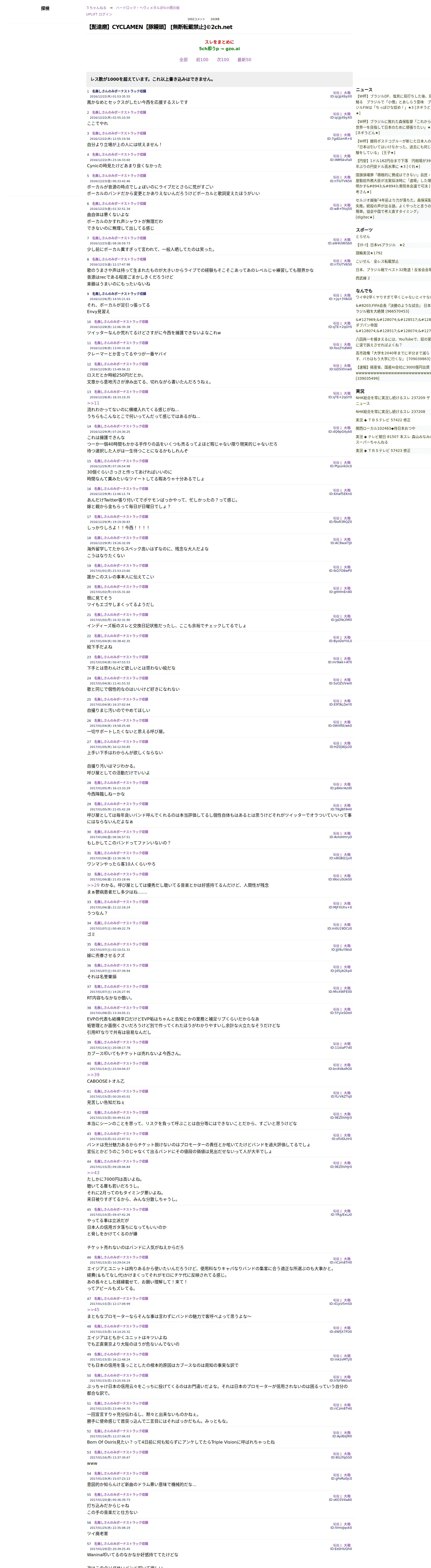Screen dimensions: 431x1568
Task: Follow the >>29 anchor in post 32
Action: tap(93, 885)
